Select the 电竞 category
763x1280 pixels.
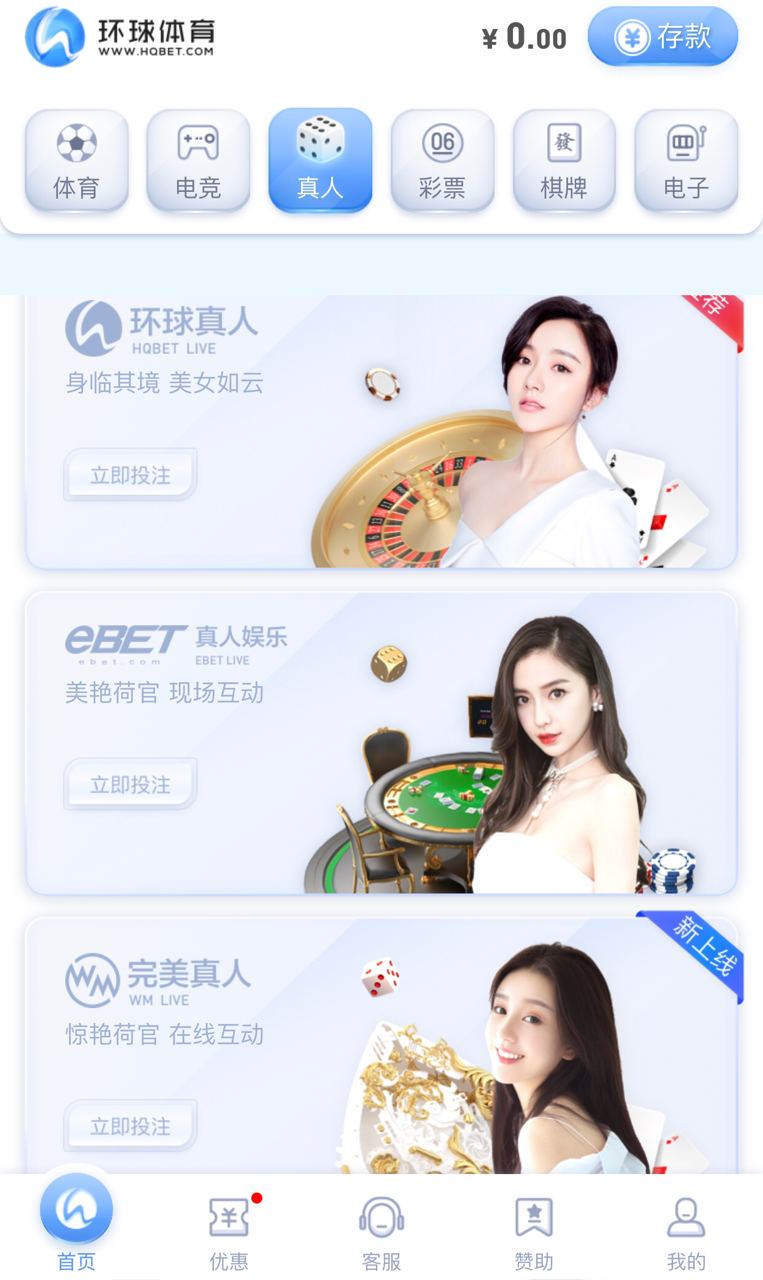point(198,160)
